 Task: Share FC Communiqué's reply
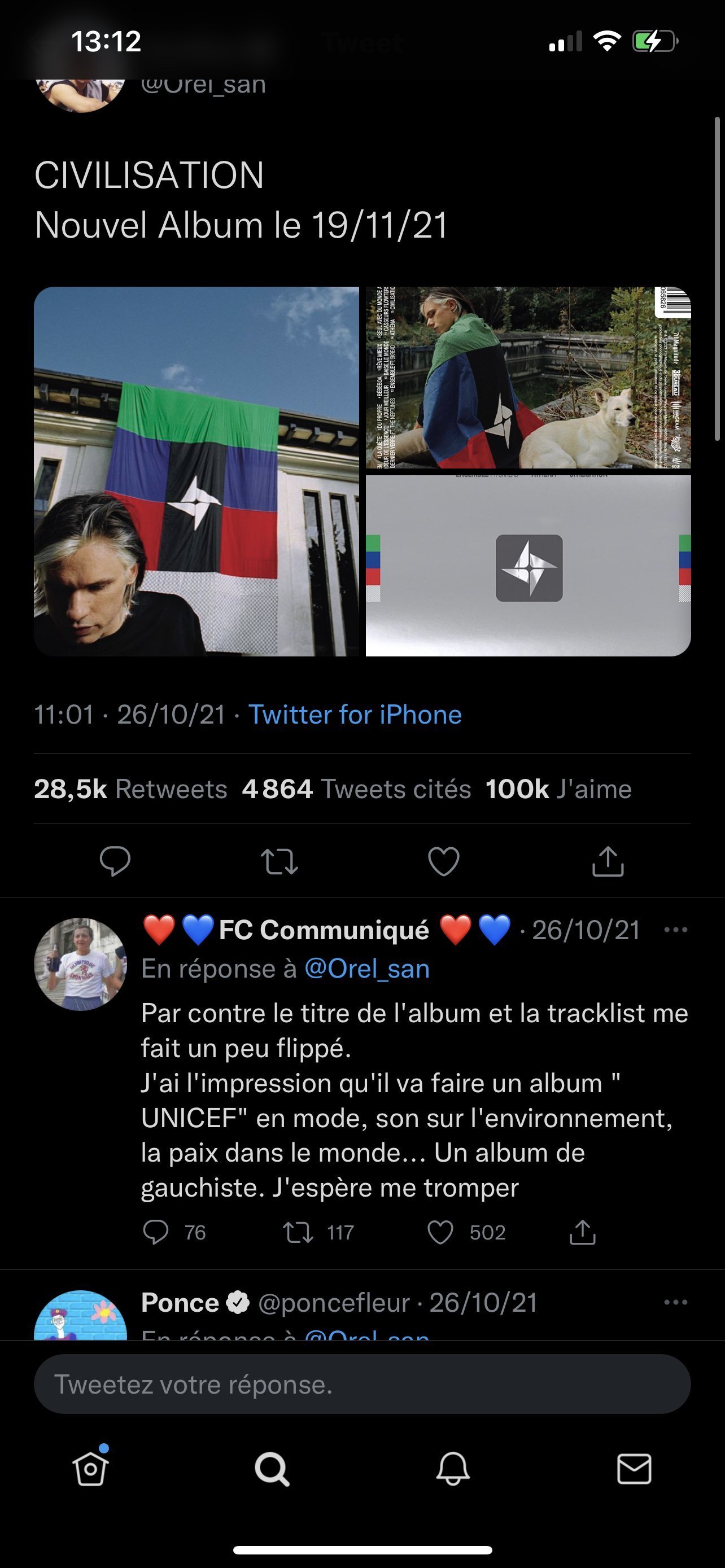[583, 1233]
